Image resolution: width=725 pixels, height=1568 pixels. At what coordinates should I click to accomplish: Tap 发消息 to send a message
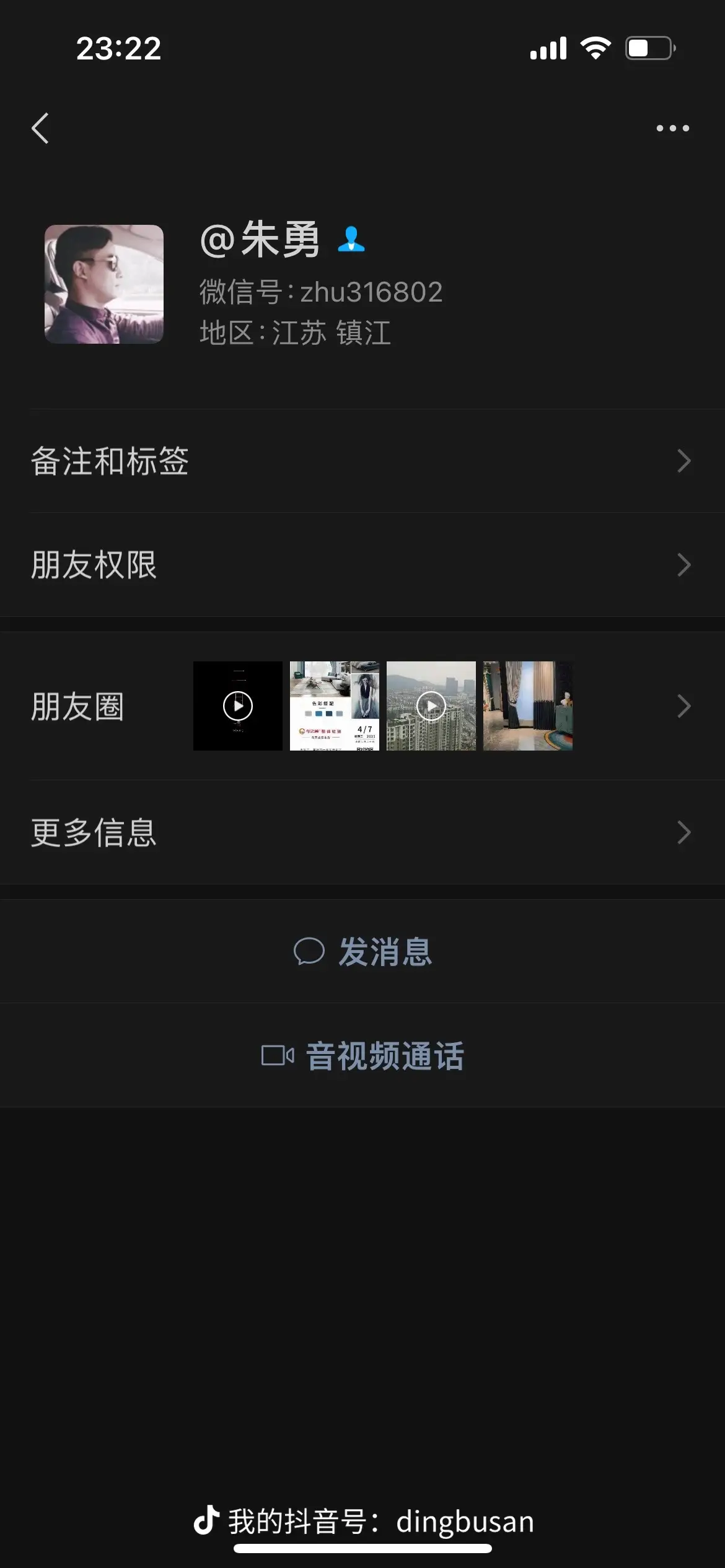click(x=362, y=951)
